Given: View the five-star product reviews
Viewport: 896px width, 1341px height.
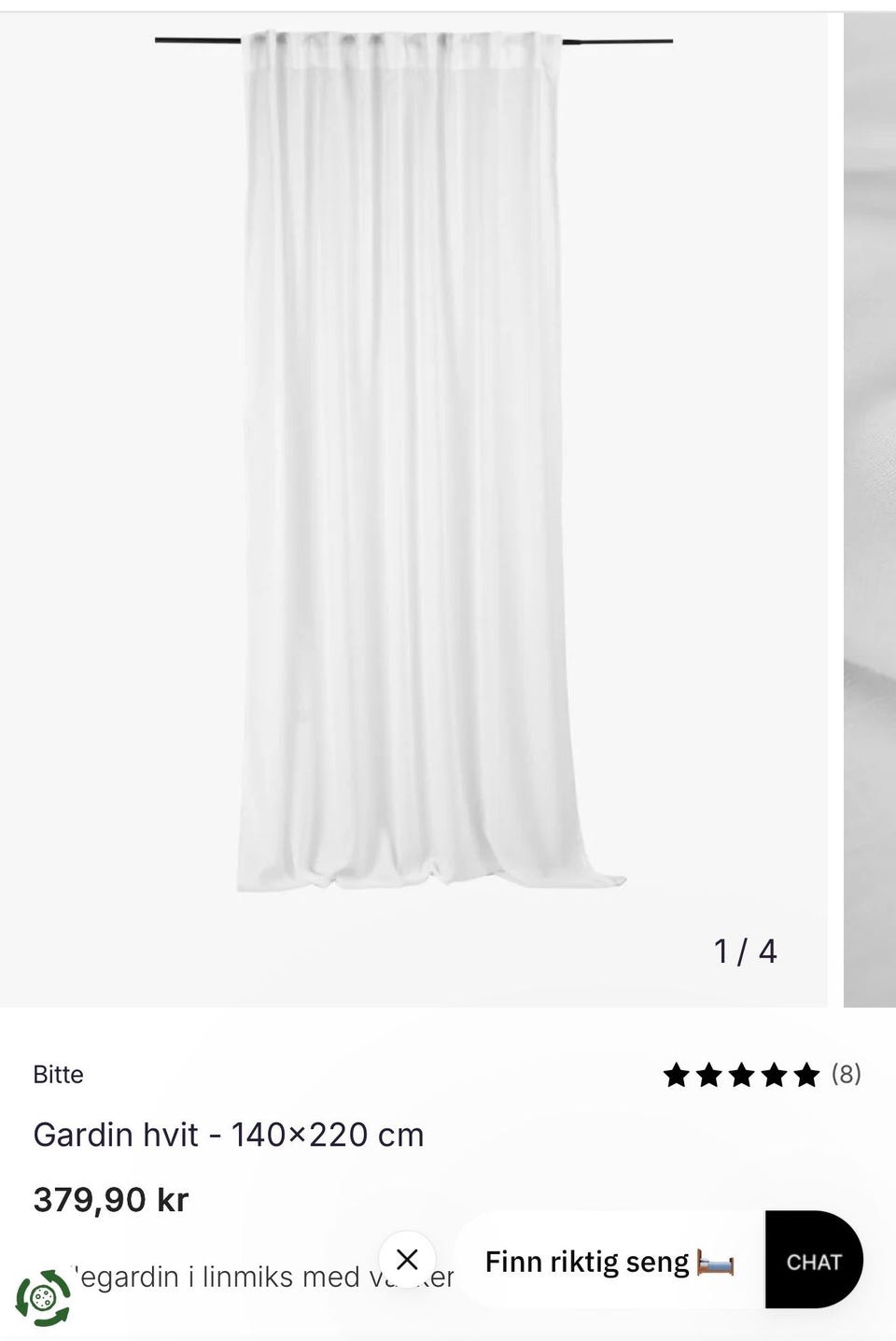Looking at the screenshot, I should [x=760, y=1075].
